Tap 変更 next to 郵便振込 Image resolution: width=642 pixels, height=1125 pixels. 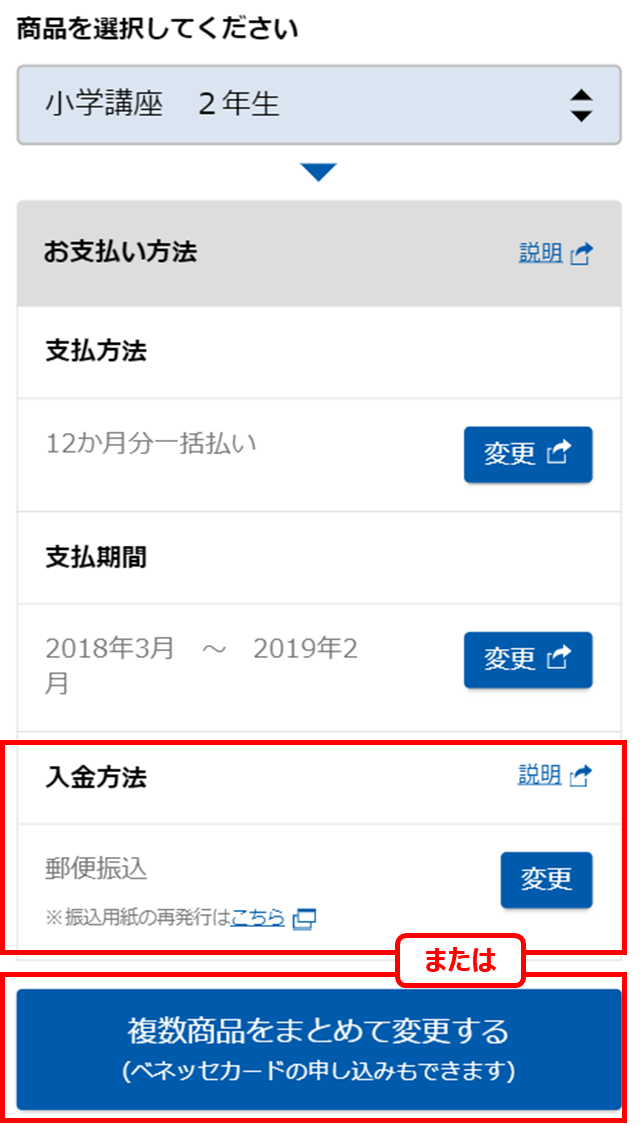[x=547, y=880]
